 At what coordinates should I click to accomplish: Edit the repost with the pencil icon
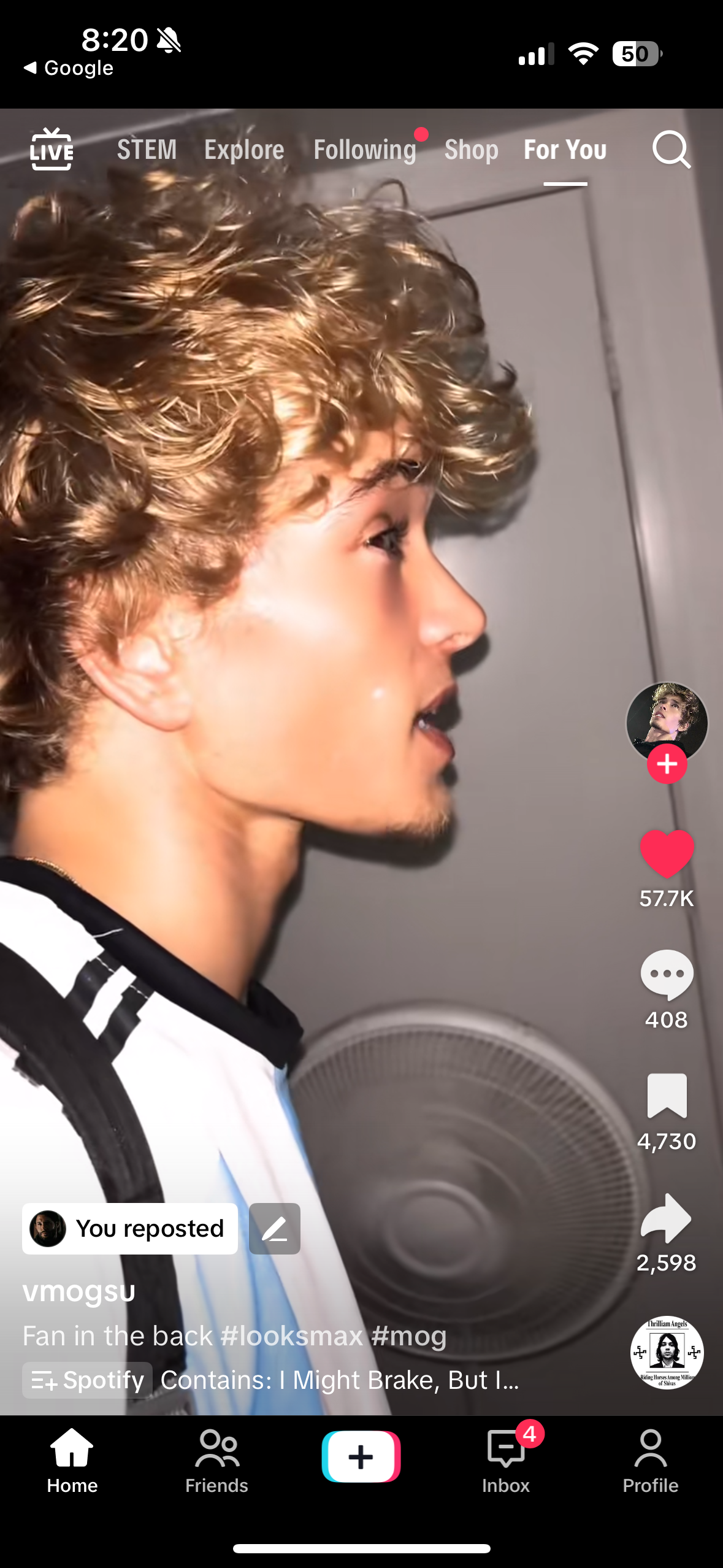(x=275, y=1229)
